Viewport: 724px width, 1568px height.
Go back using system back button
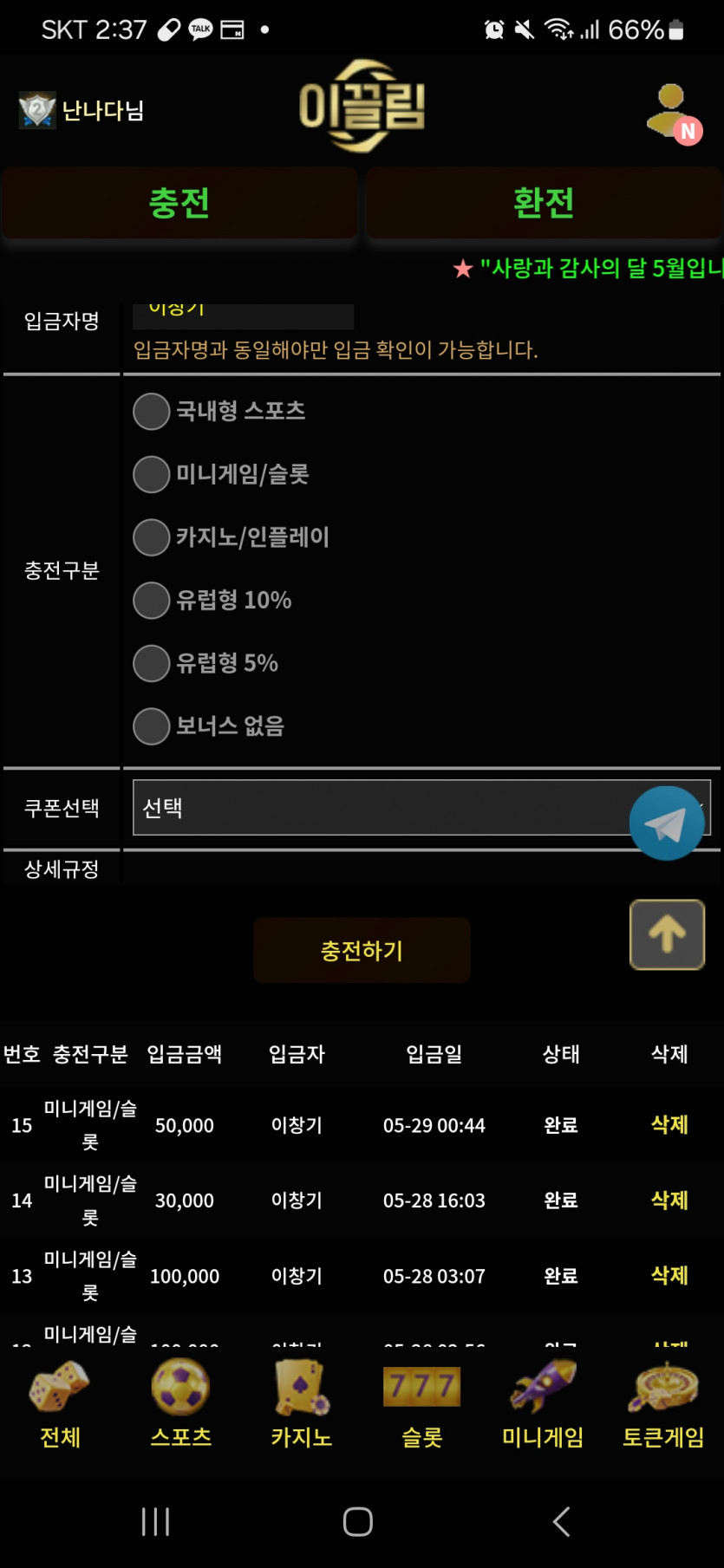pos(561,1521)
